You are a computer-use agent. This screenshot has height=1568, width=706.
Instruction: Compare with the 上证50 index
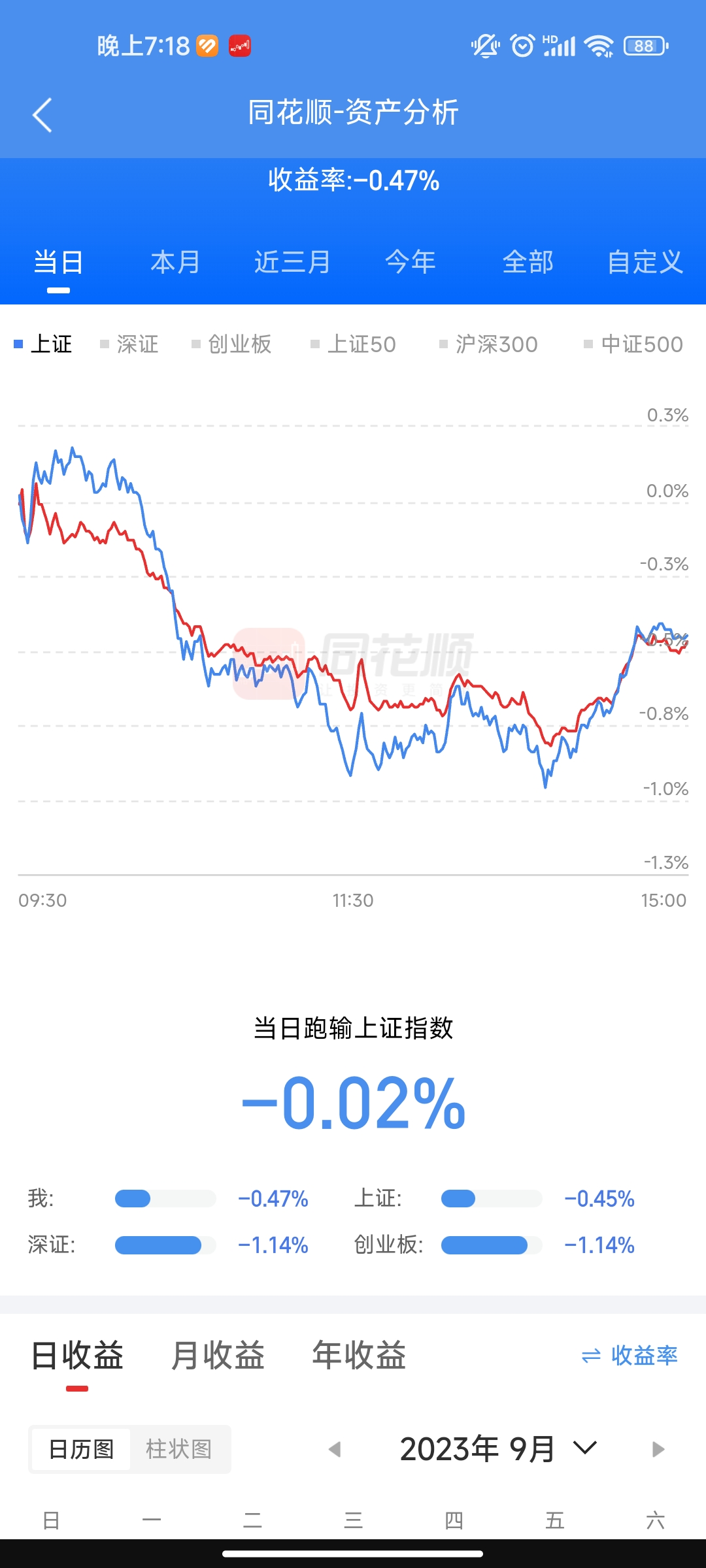(x=354, y=344)
